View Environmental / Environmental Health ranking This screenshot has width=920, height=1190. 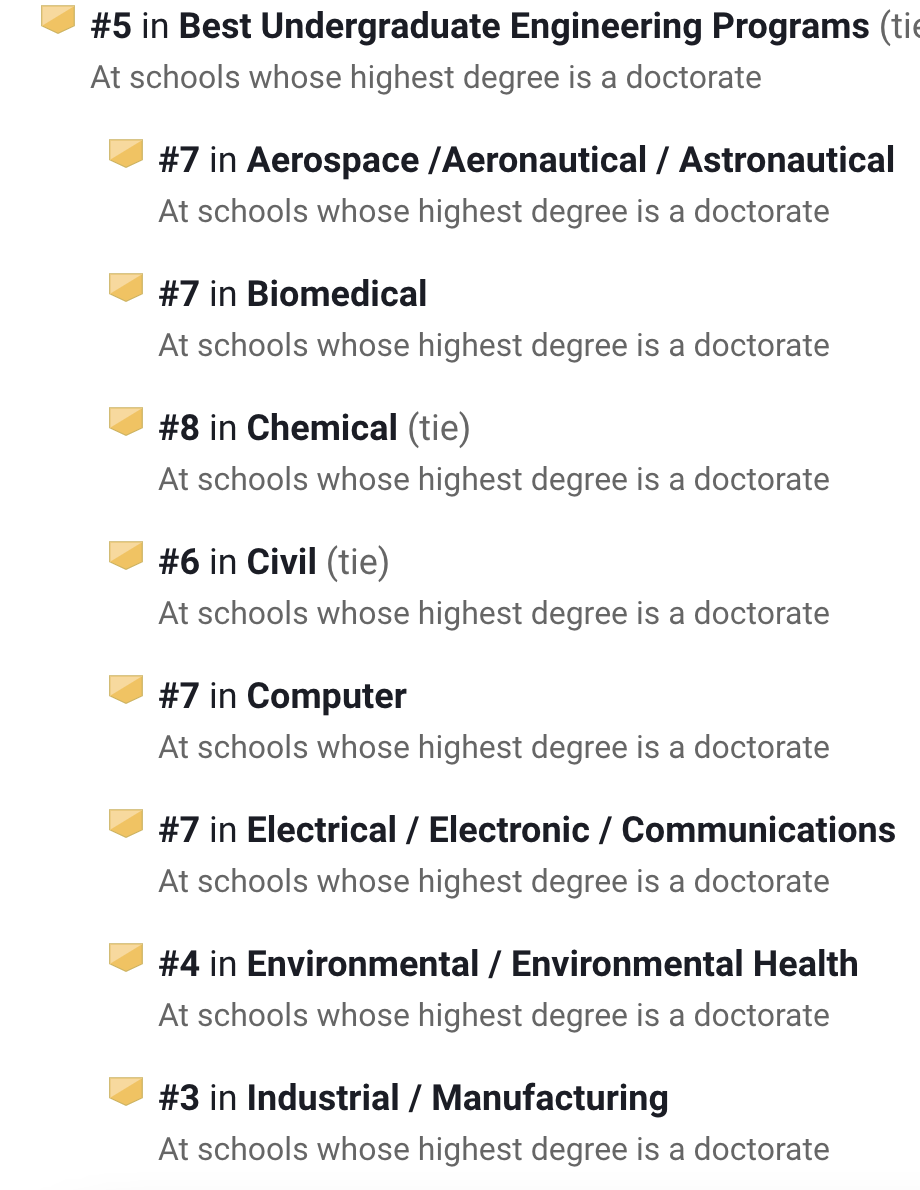[x=552, y=964]
